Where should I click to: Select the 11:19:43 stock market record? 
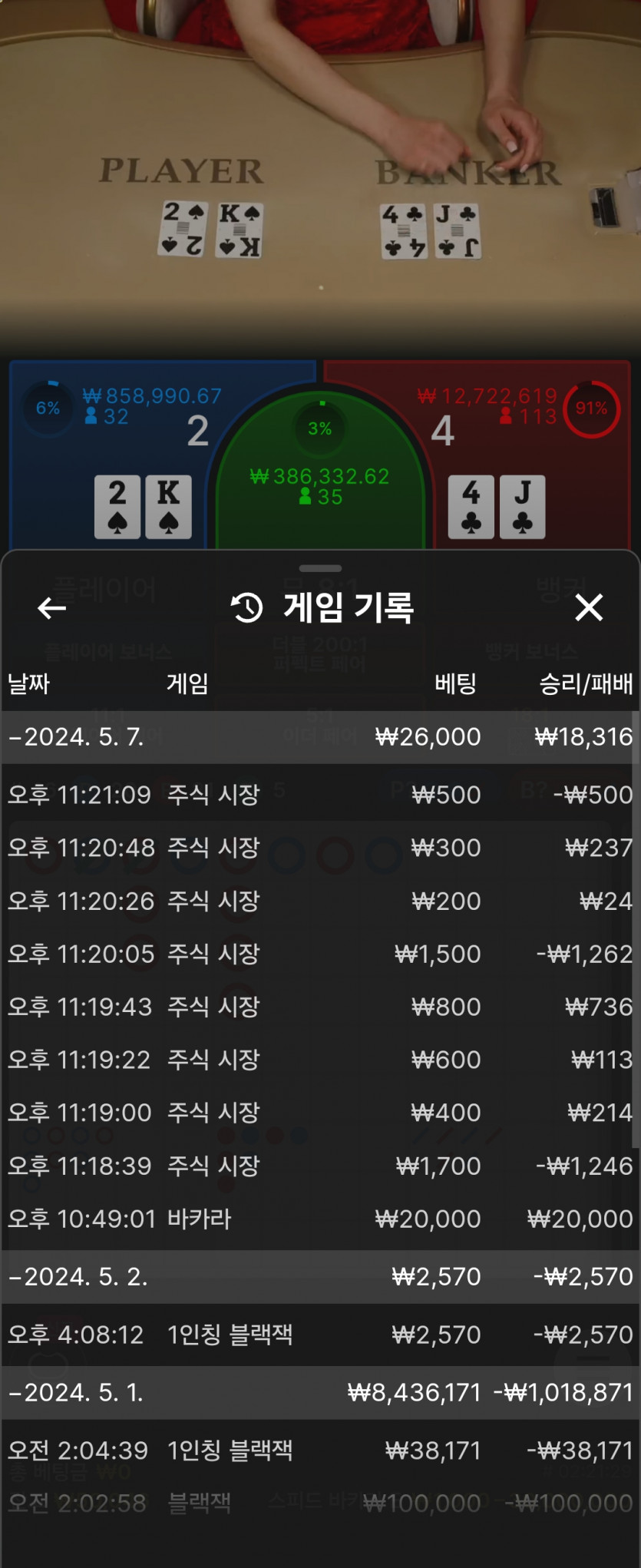coord(319,1007)
